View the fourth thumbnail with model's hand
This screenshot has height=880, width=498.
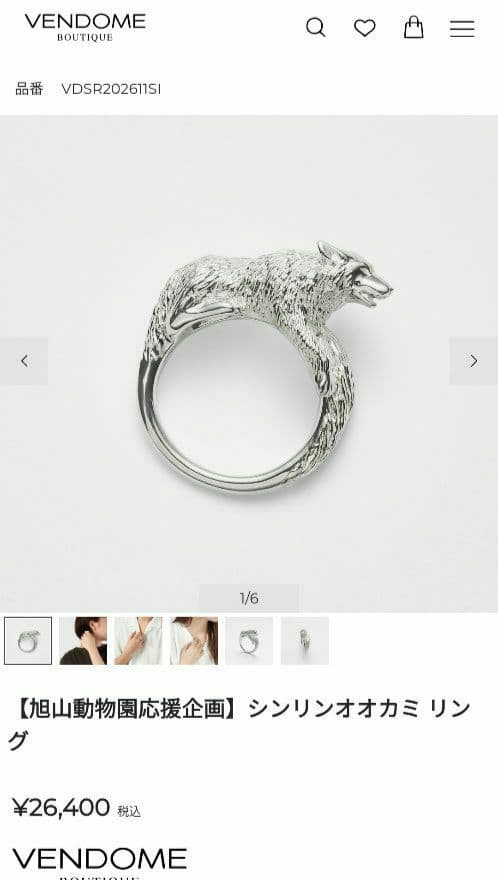click(x=194, y=641)
